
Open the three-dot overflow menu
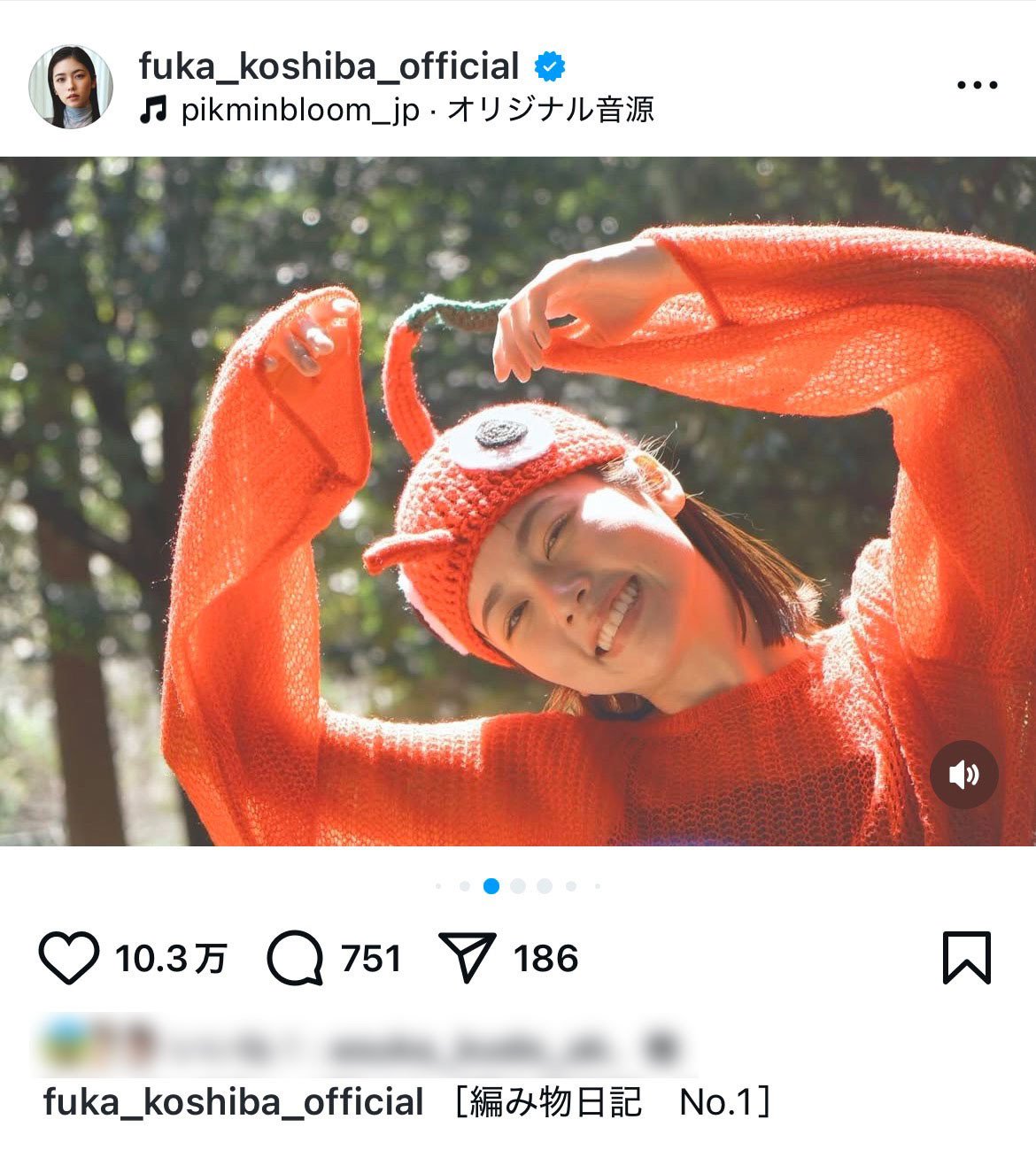click(978, 86)
